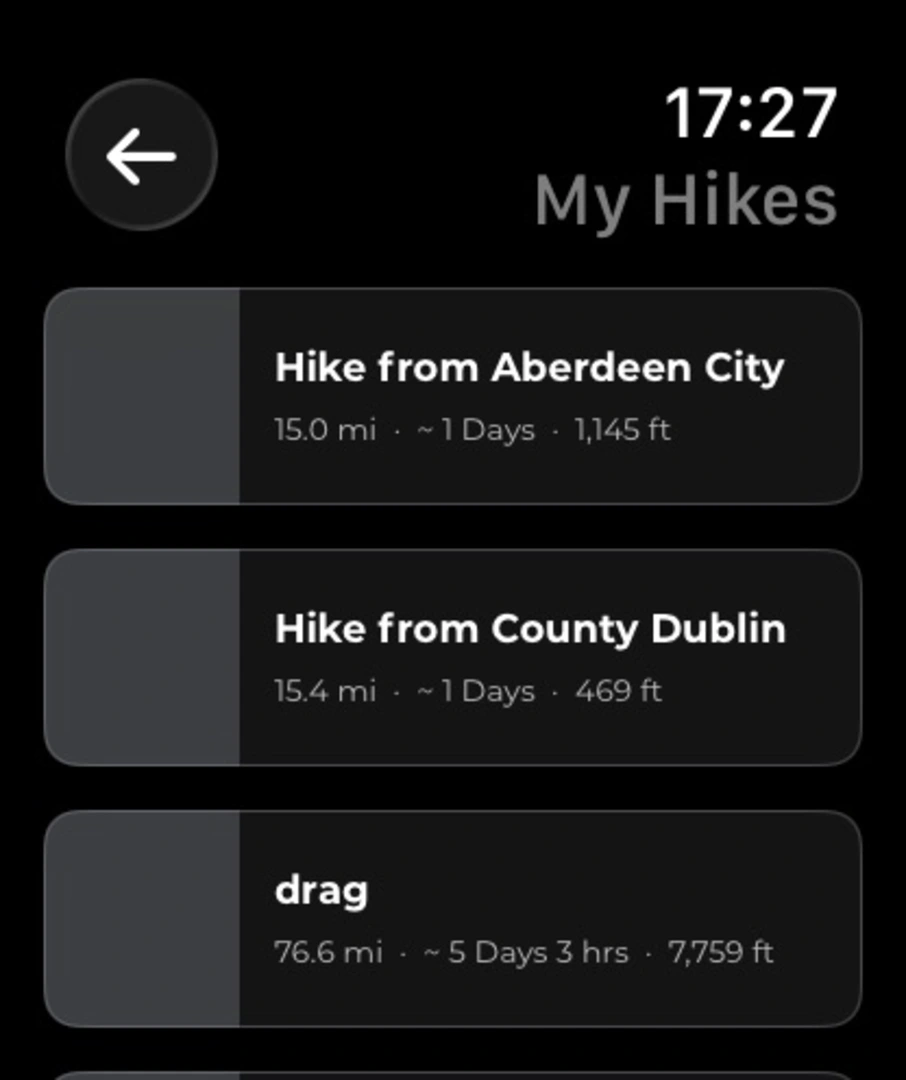The height and width of the screenshot is (1080, 906).
Task: View the hike named drag
Action: (x=452, y=918)
